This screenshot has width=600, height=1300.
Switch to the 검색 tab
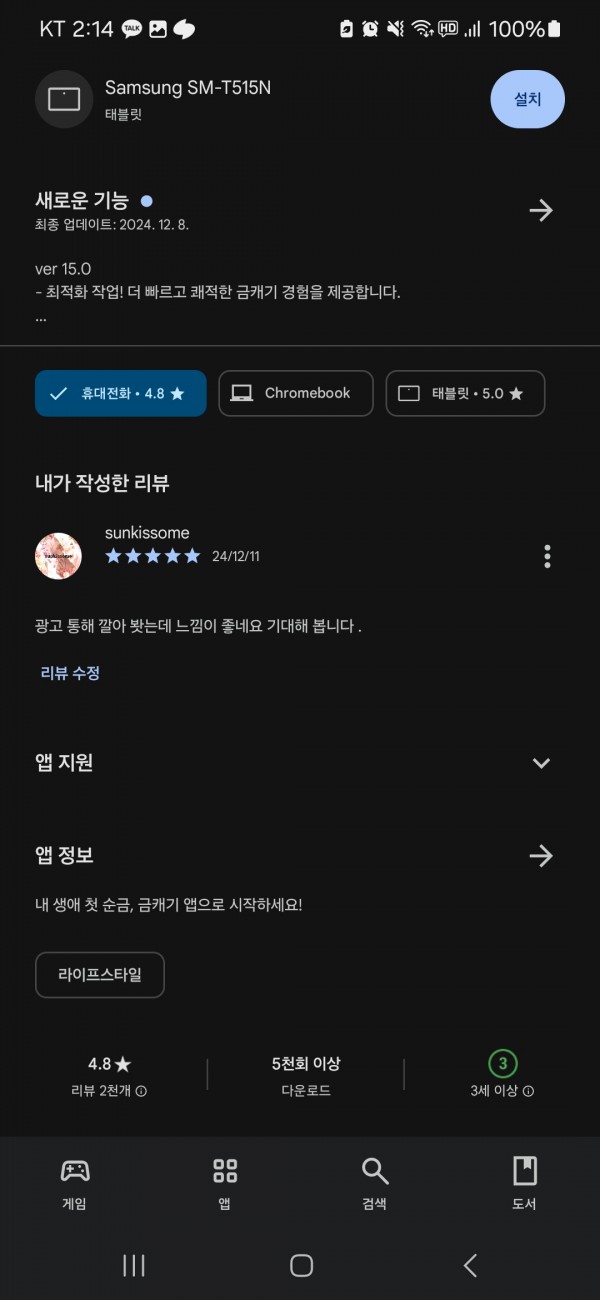(375, 1183)
